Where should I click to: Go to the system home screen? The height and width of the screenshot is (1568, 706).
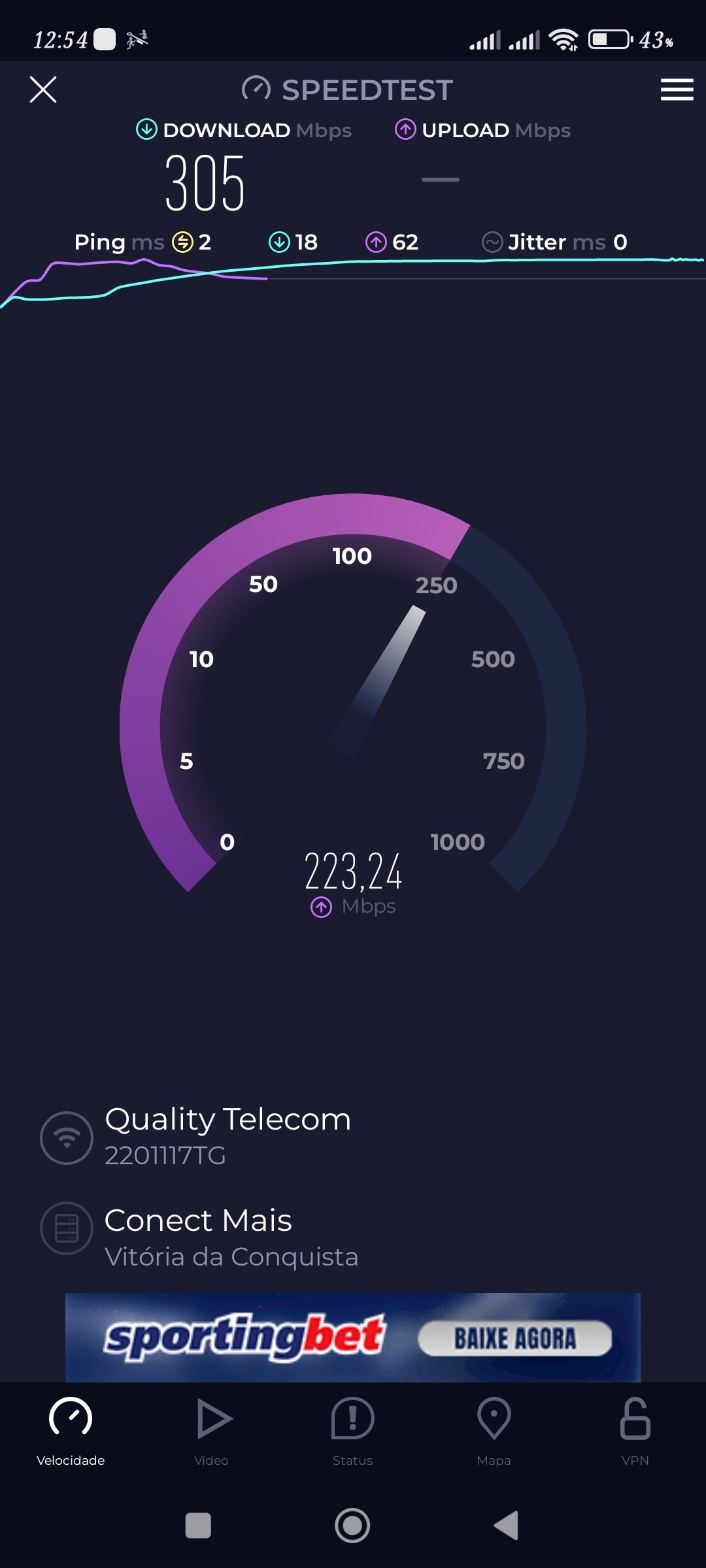coord(352,1526)
